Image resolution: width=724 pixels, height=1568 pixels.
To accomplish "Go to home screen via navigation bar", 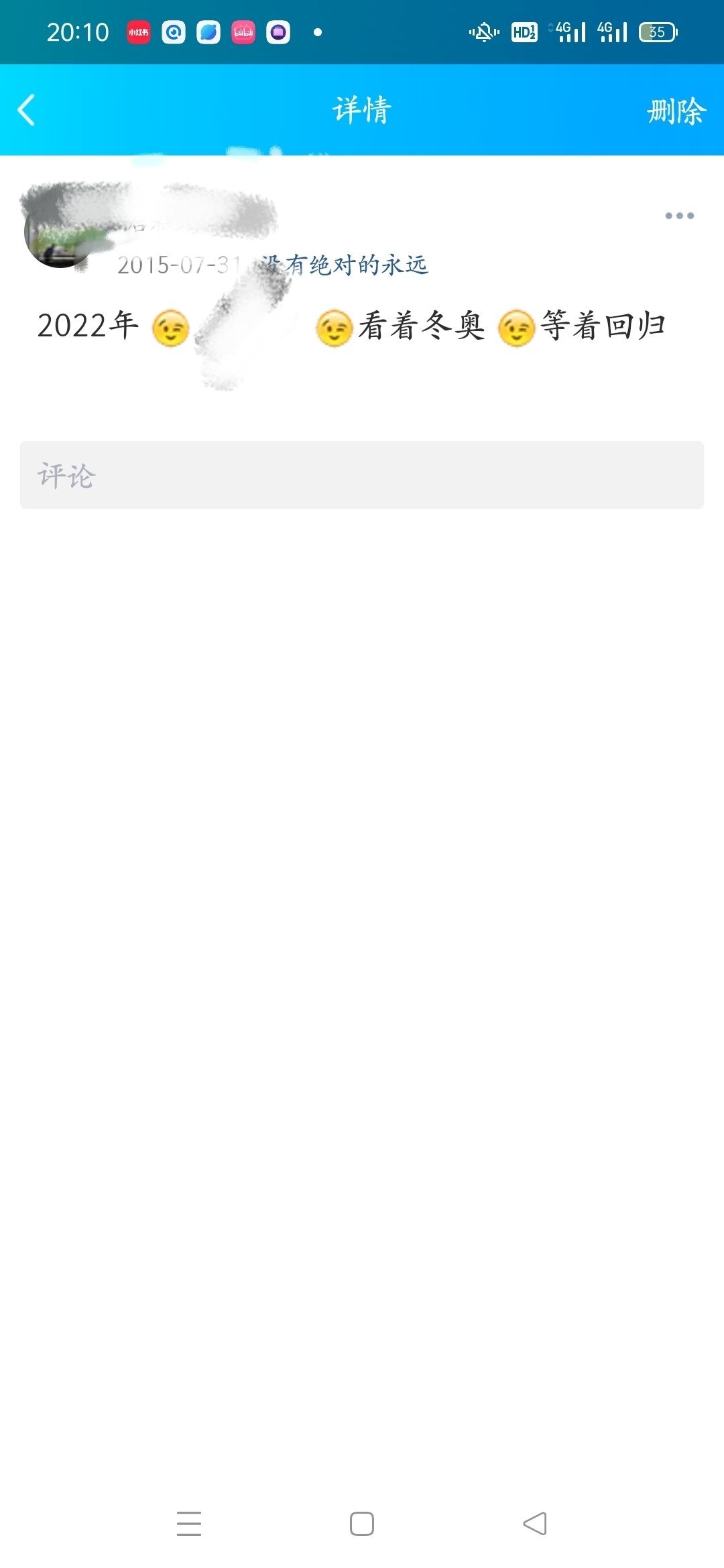I will tap(362, 1523).
